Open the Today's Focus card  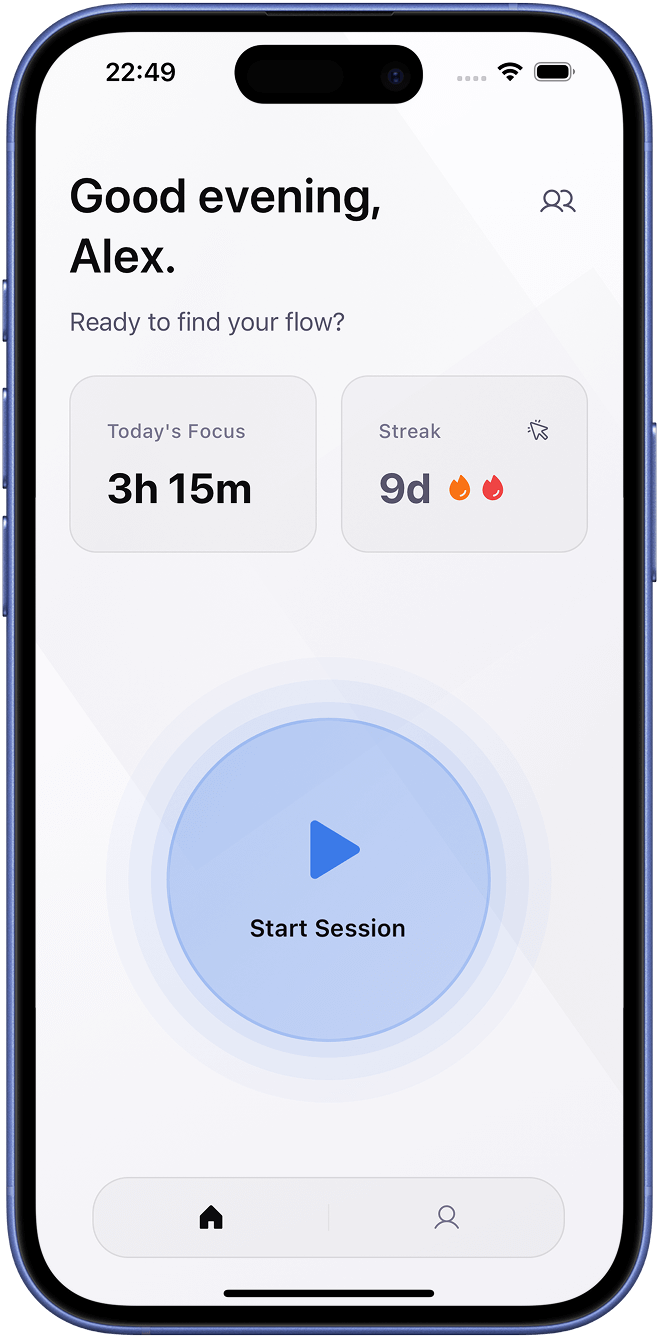click(193, 464)
